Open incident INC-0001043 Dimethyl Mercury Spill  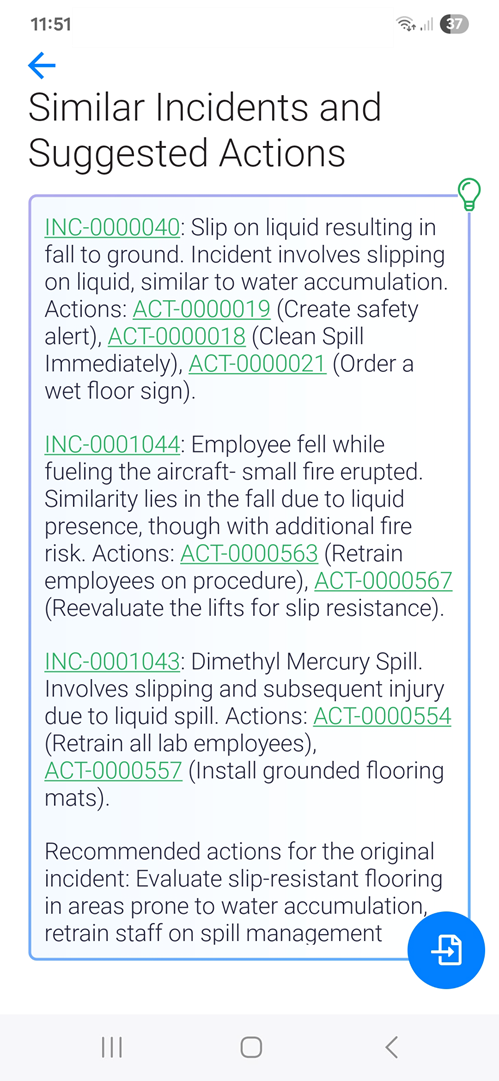(x=112, y=662)
